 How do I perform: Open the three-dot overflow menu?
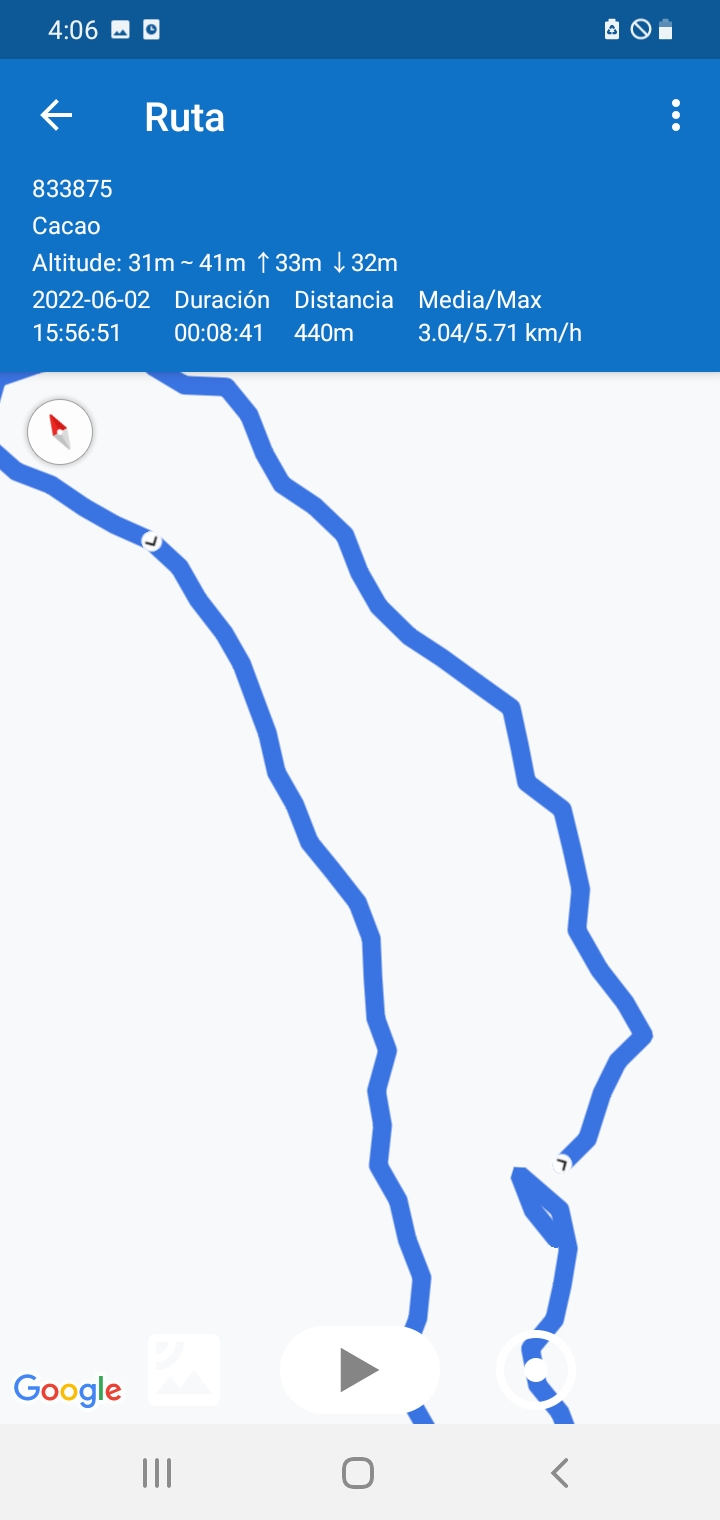(x=676, y=116)
